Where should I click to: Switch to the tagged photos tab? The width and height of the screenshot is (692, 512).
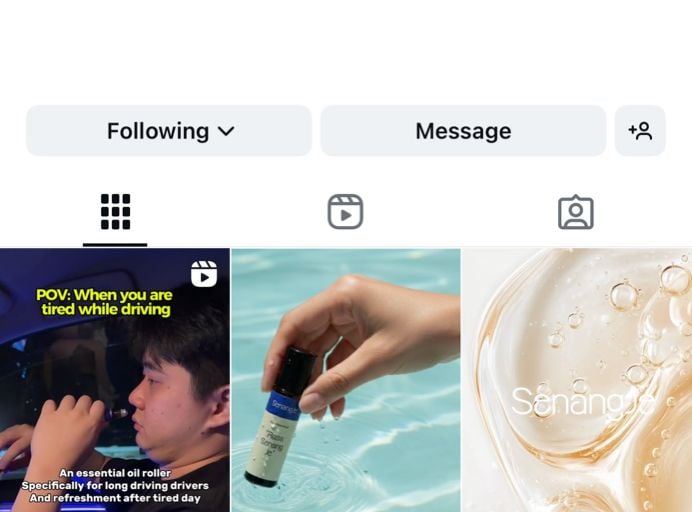click(x=575, y=212)
